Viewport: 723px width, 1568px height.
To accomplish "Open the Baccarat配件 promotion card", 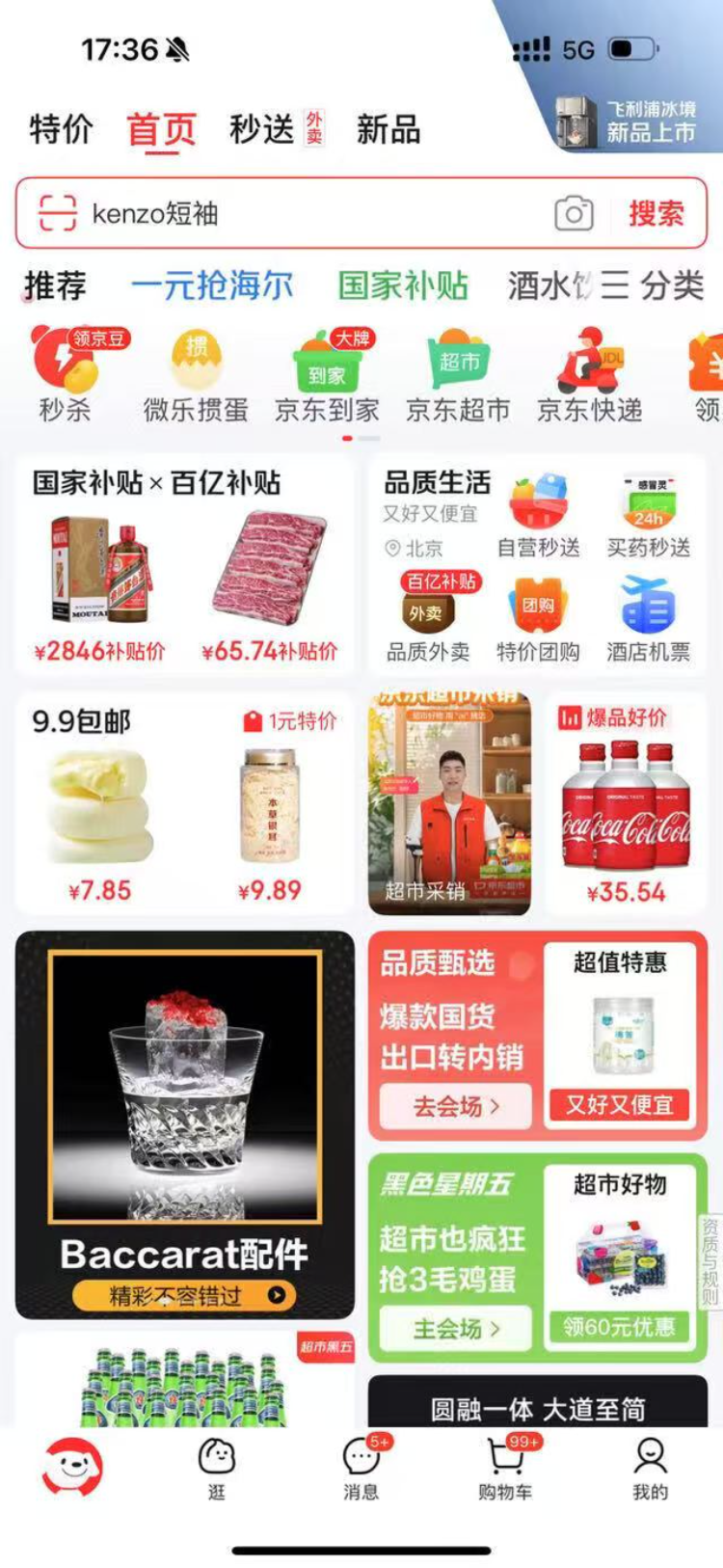I will tap(185, 1124).
